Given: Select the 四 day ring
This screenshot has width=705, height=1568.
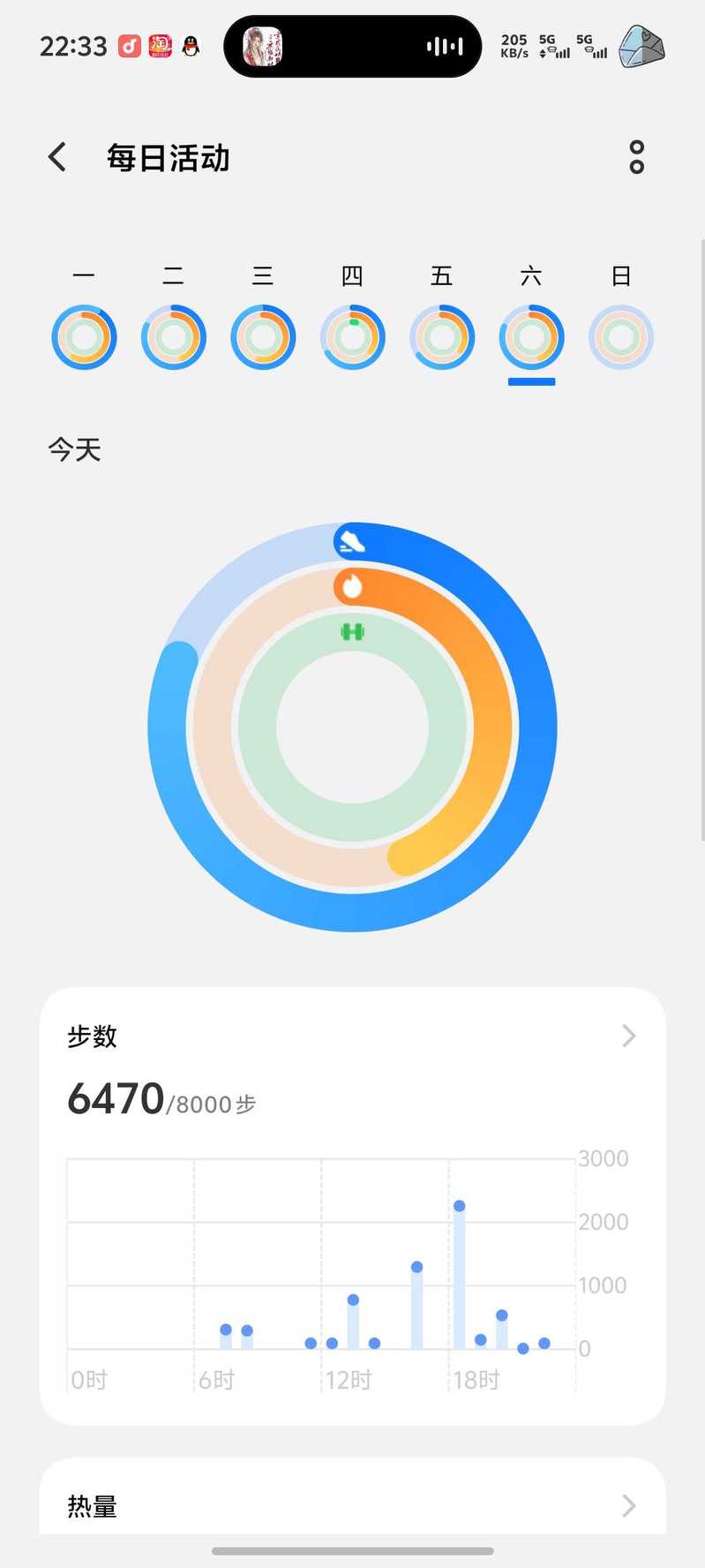Looking at the screenshot, I should 353,336.
